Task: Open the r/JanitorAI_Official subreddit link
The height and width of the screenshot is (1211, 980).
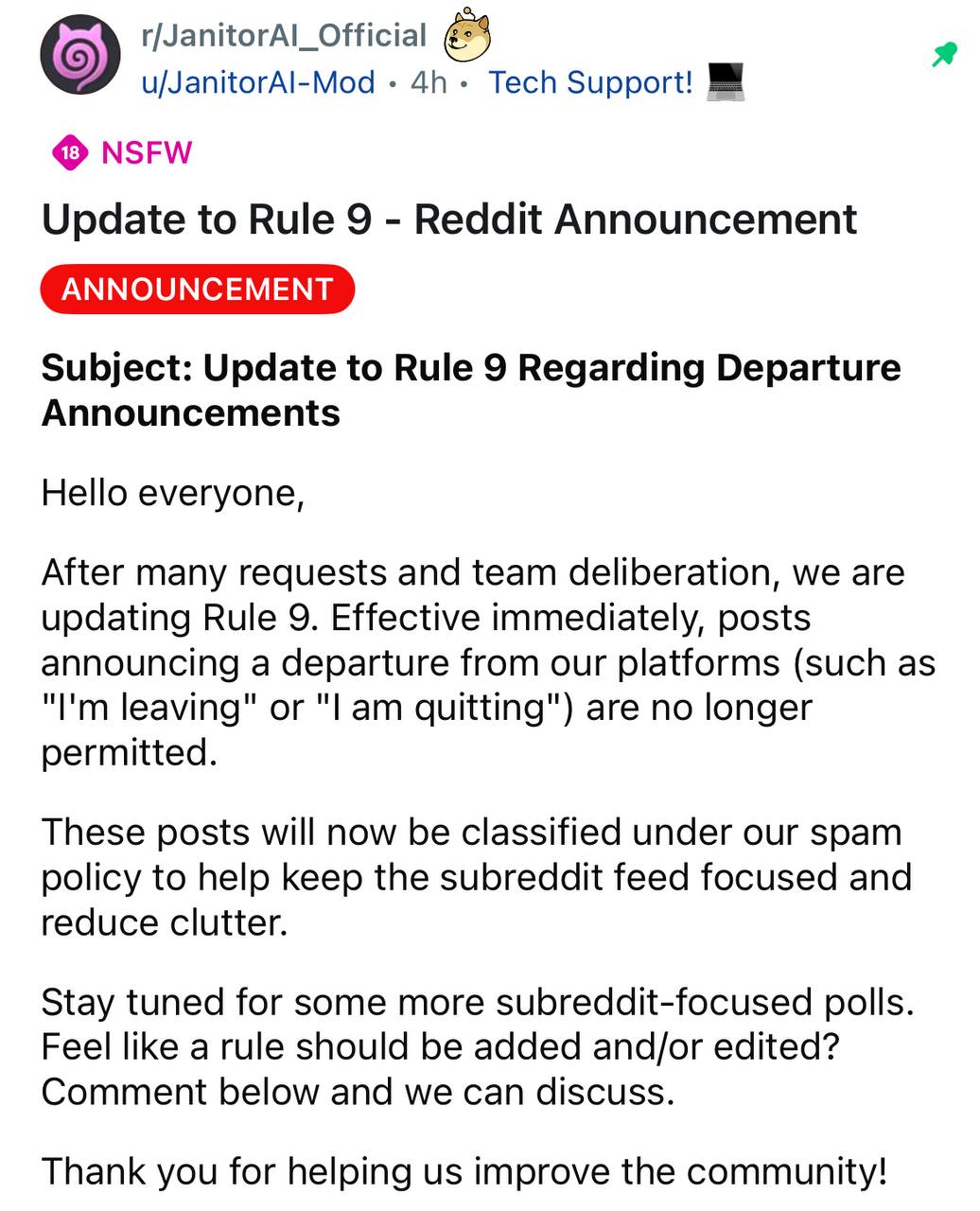Action: tap(284, 36)
